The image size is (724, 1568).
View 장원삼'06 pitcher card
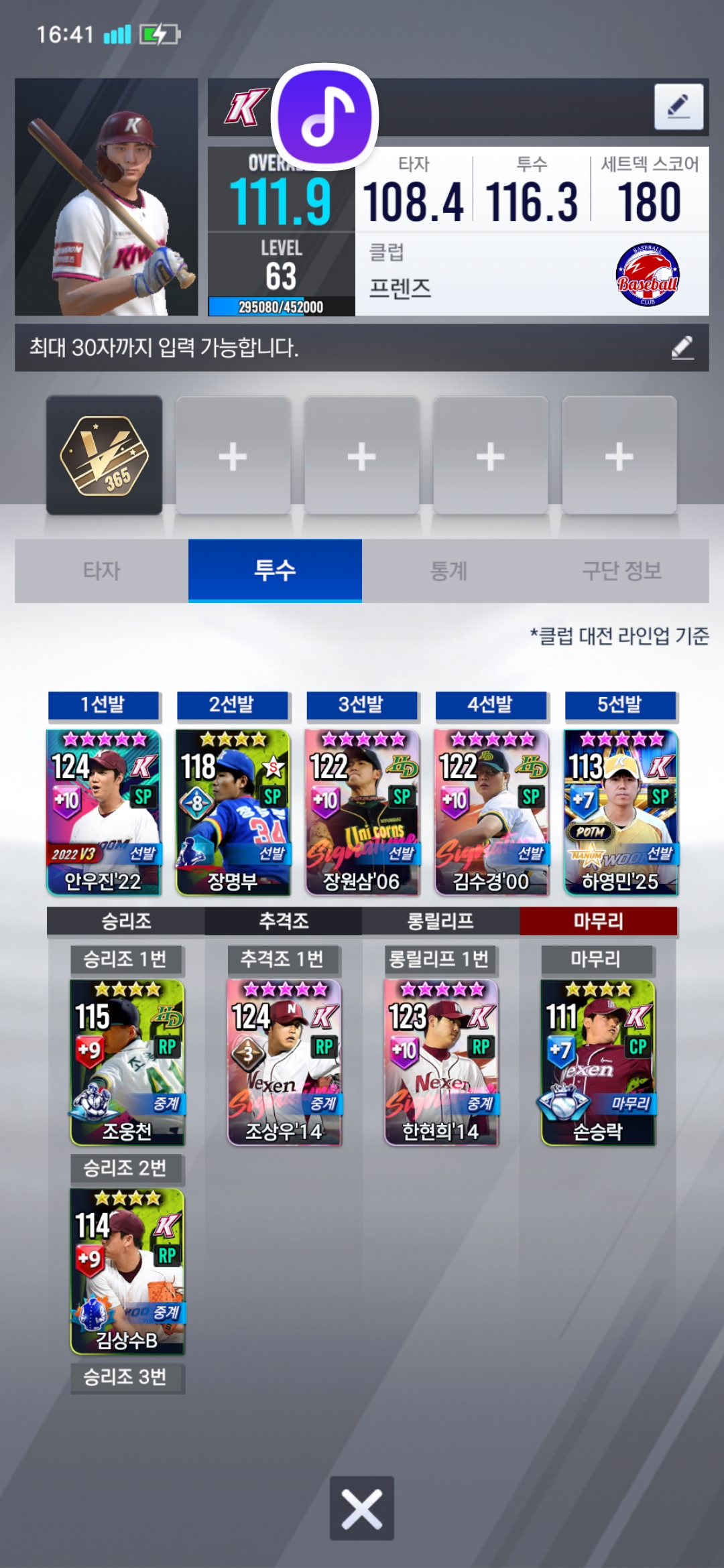(x=362, y=812)
